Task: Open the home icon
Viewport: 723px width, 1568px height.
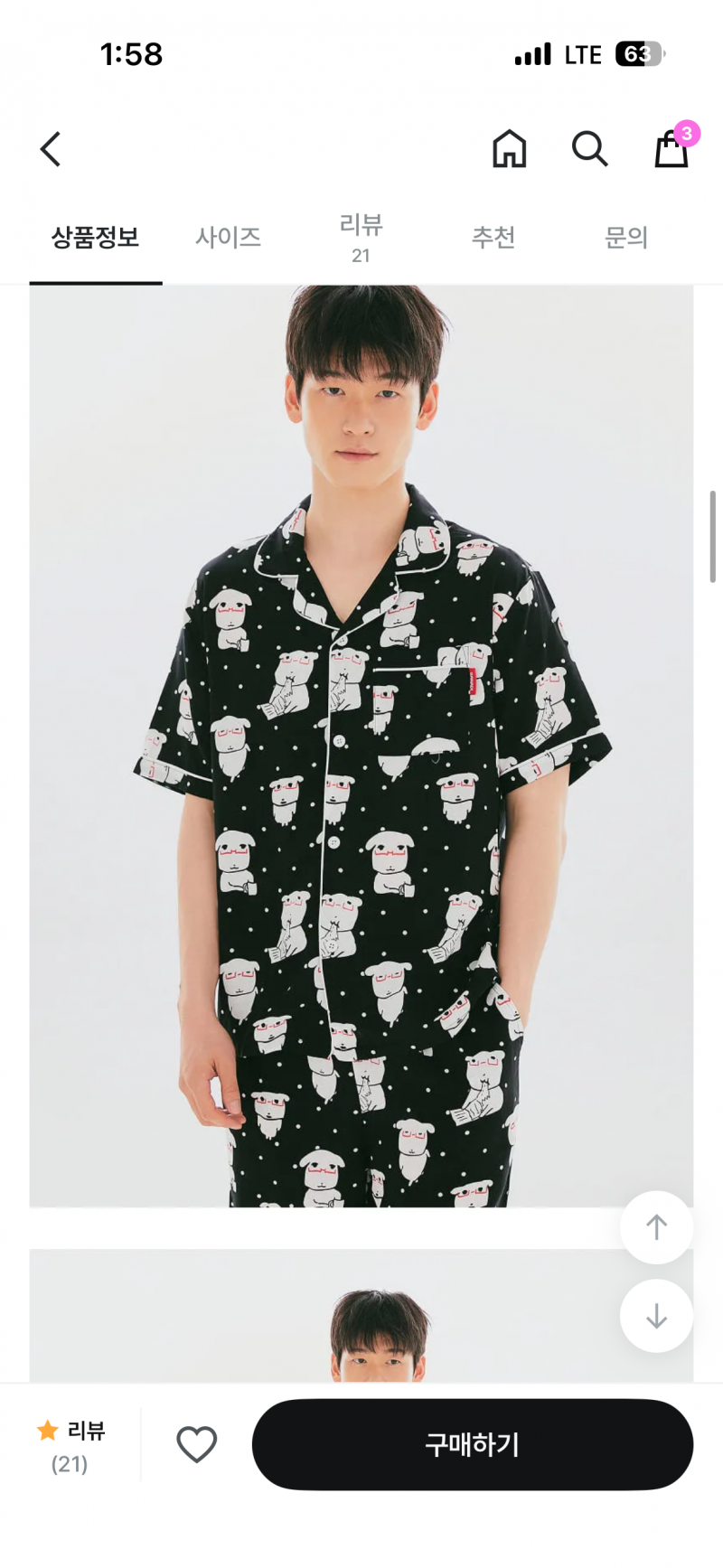Action: point(509,149)
